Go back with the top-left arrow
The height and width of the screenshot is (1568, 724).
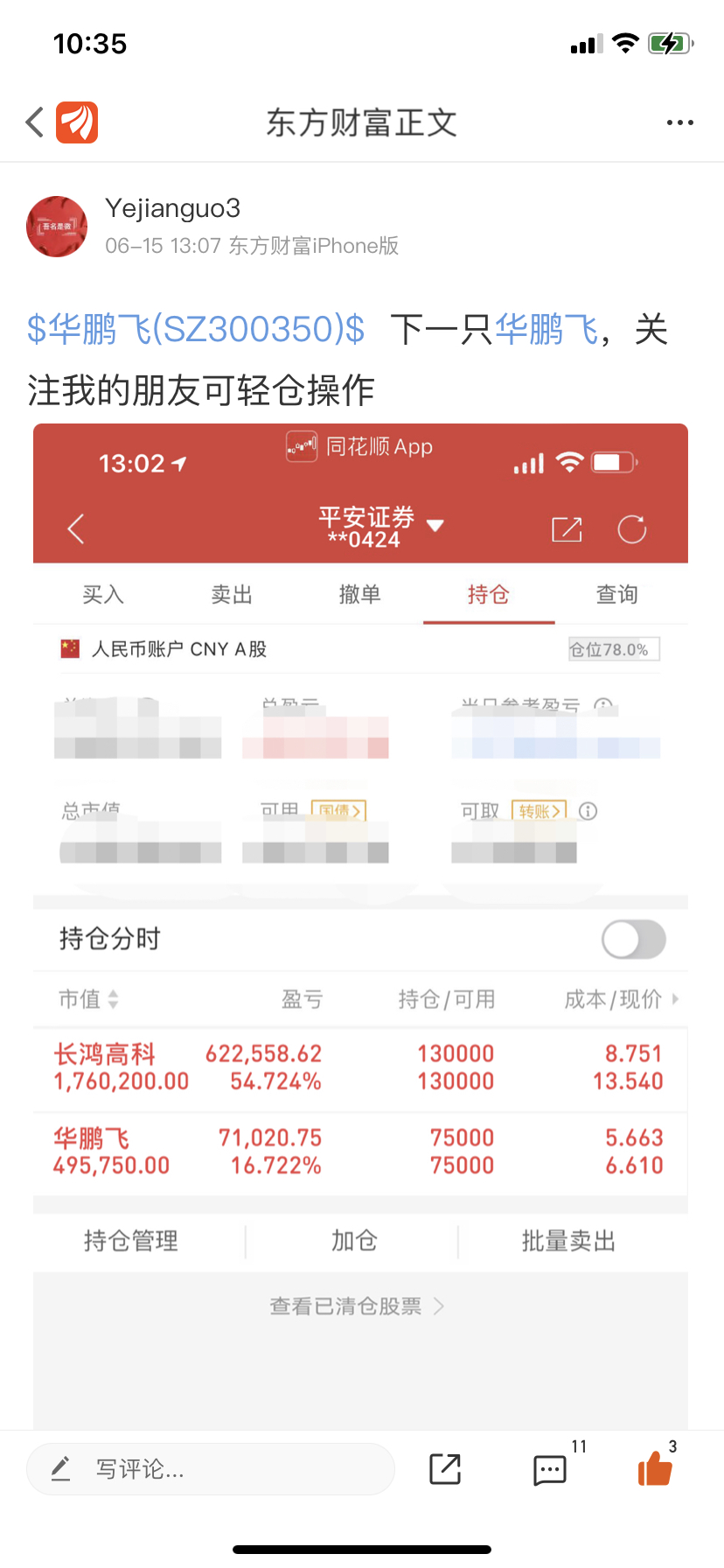coord(35,122)
